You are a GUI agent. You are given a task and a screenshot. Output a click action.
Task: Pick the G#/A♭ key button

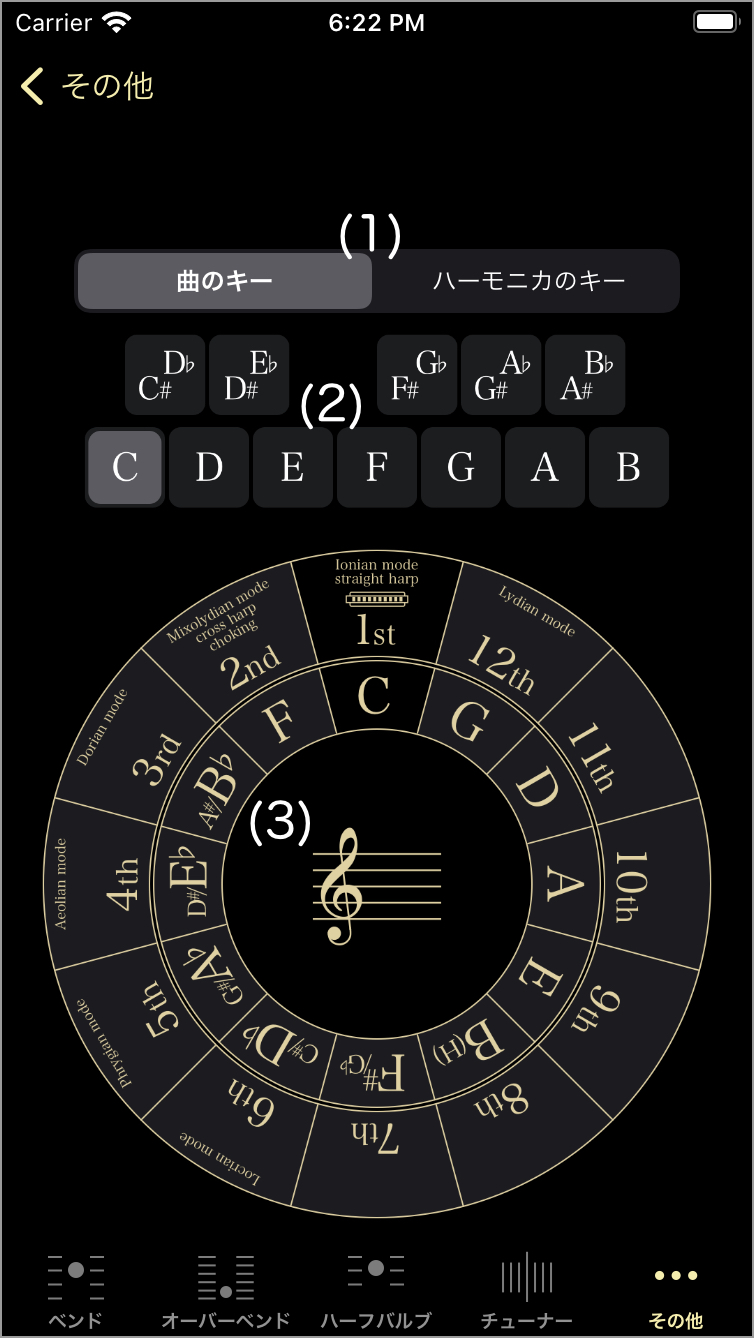(x=501, y=375)
